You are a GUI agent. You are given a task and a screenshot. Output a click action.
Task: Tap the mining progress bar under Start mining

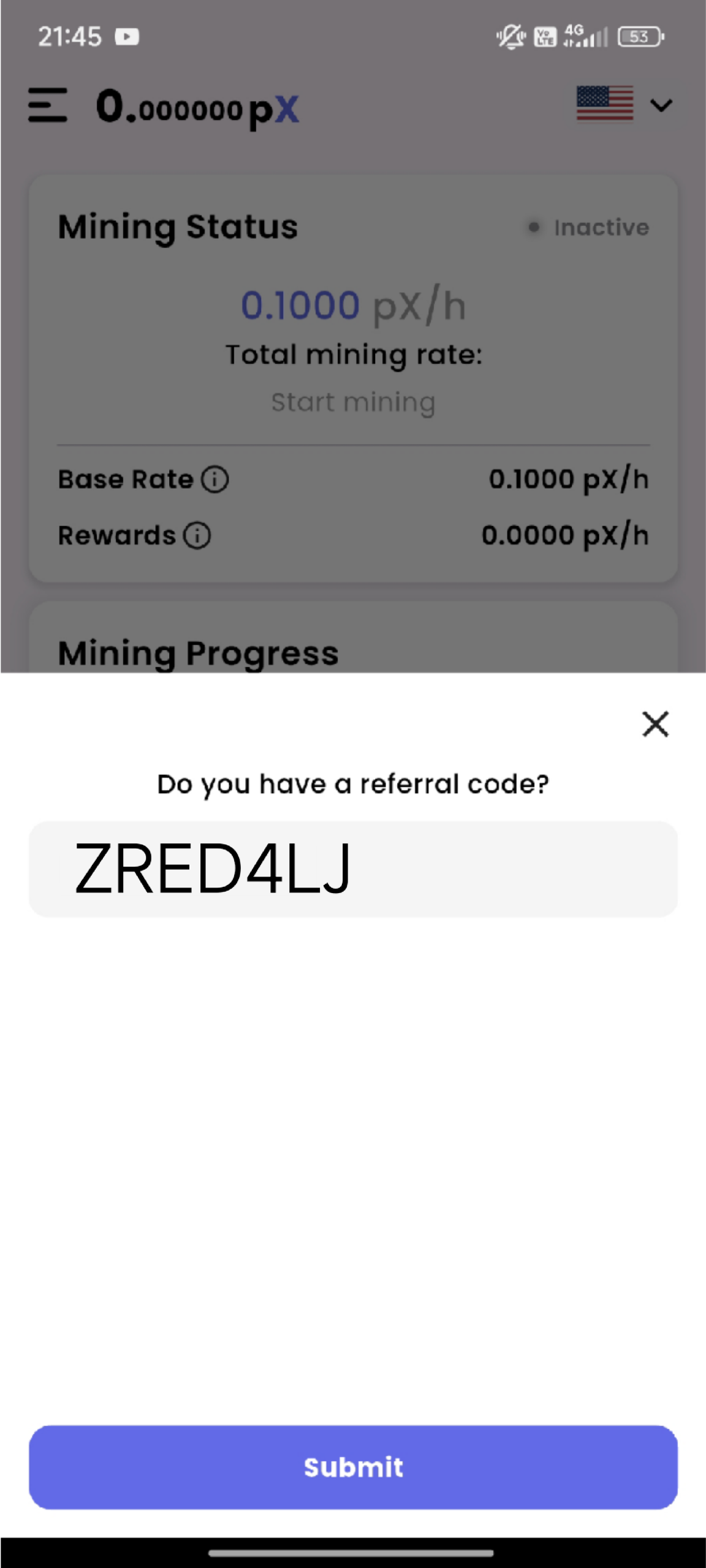(352, 424)
